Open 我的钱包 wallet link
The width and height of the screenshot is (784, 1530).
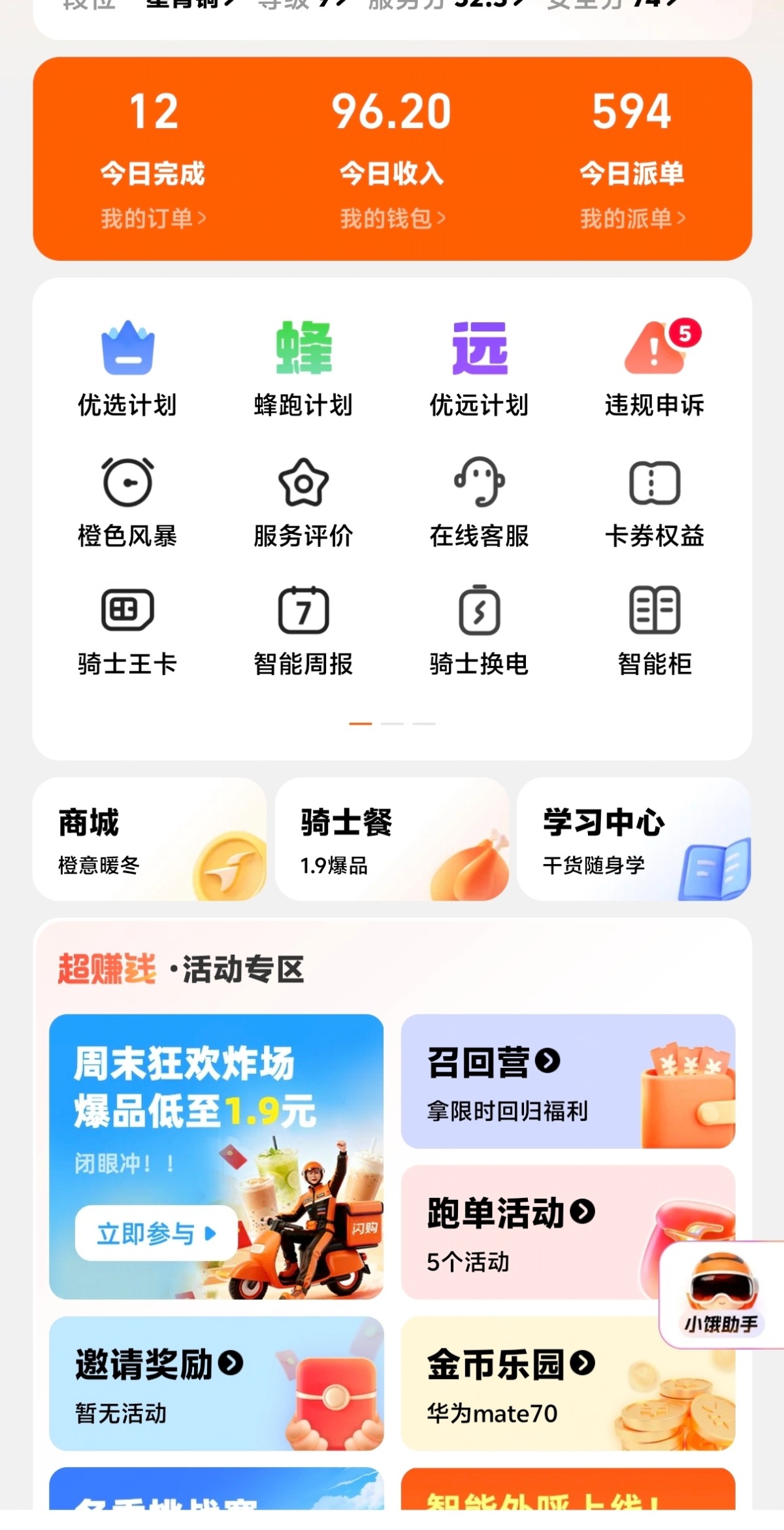pos(392,218)
